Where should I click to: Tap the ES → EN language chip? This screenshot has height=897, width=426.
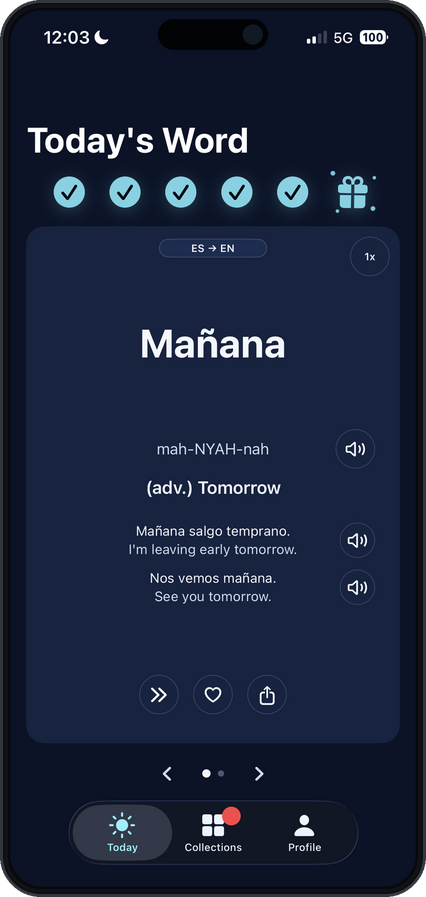tap(213, 248)
